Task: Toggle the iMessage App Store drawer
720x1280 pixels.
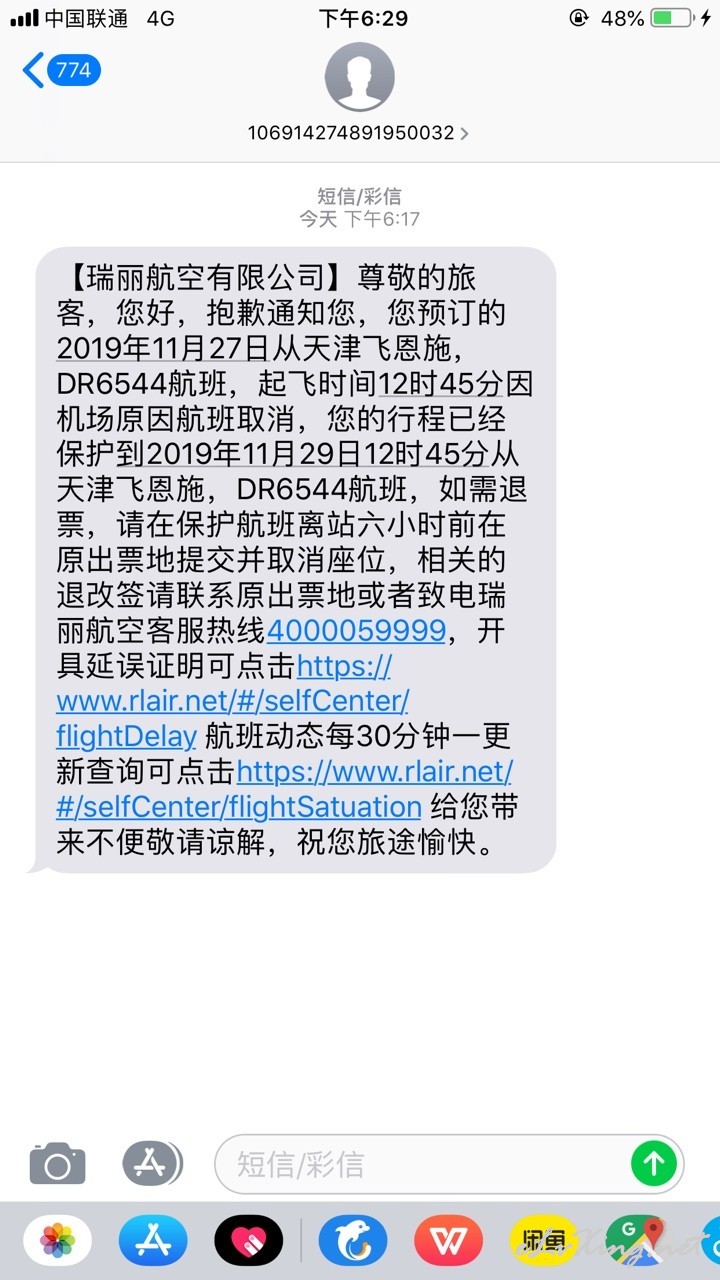Action: tap(152, 1163)
